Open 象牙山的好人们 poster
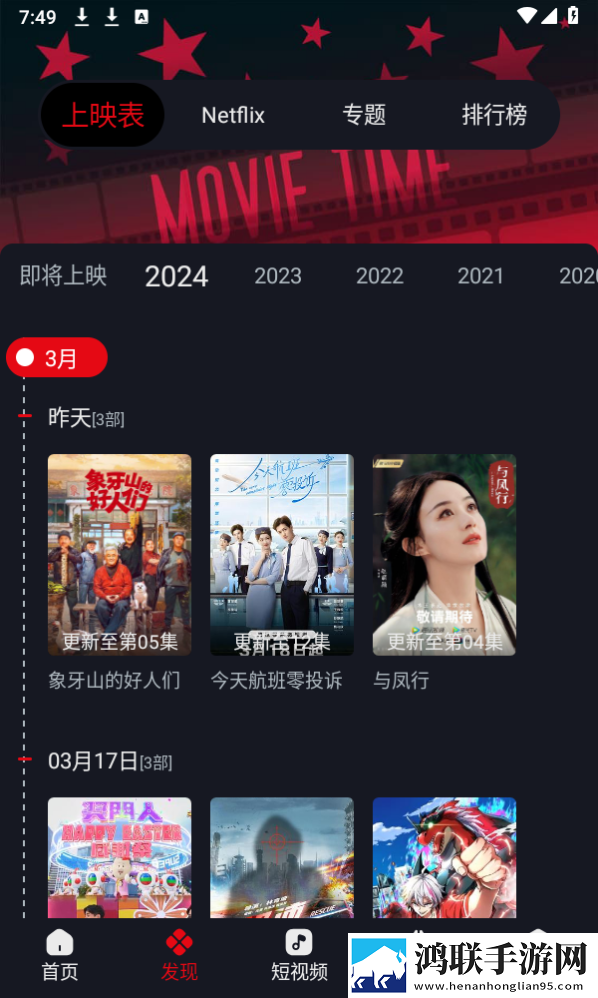The width and height of the screenshot is (598, 998). coord(120,554)
